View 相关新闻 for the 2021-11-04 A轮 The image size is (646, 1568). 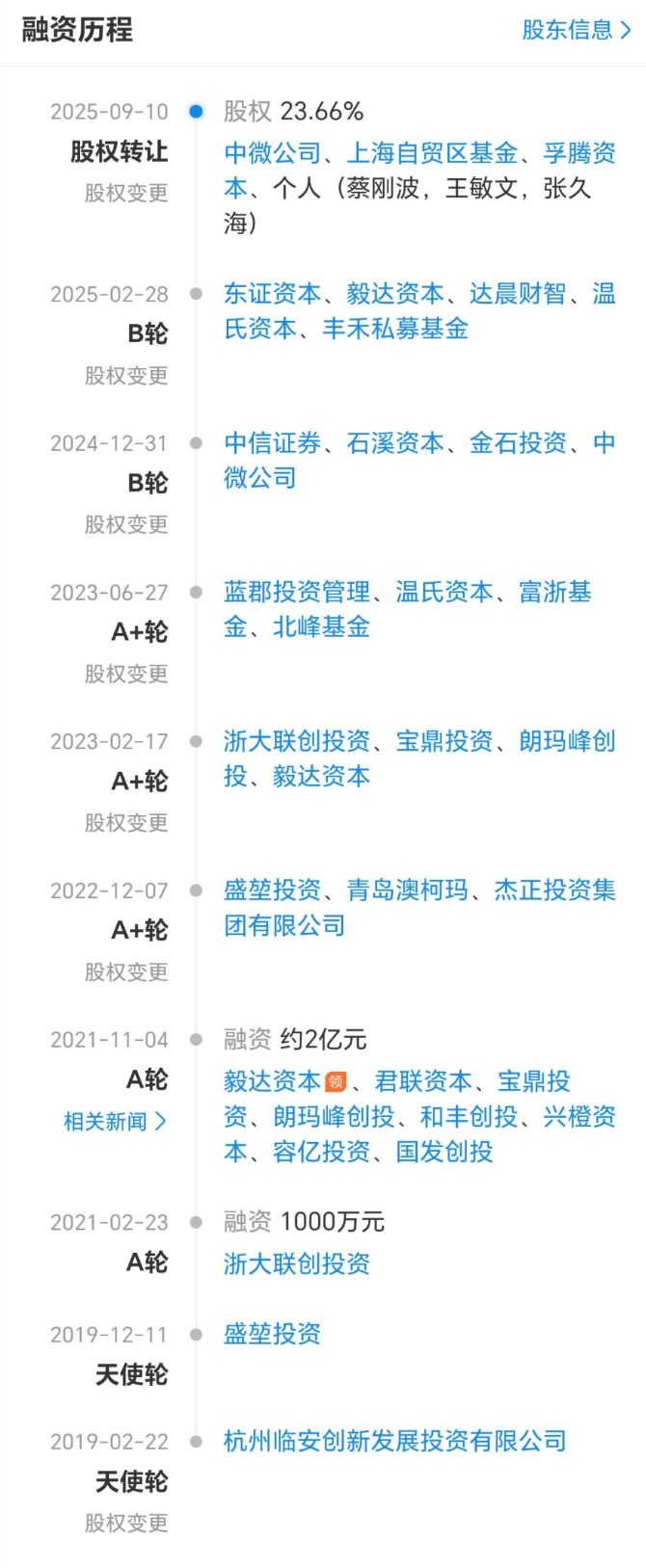(x=114, y=1121)
